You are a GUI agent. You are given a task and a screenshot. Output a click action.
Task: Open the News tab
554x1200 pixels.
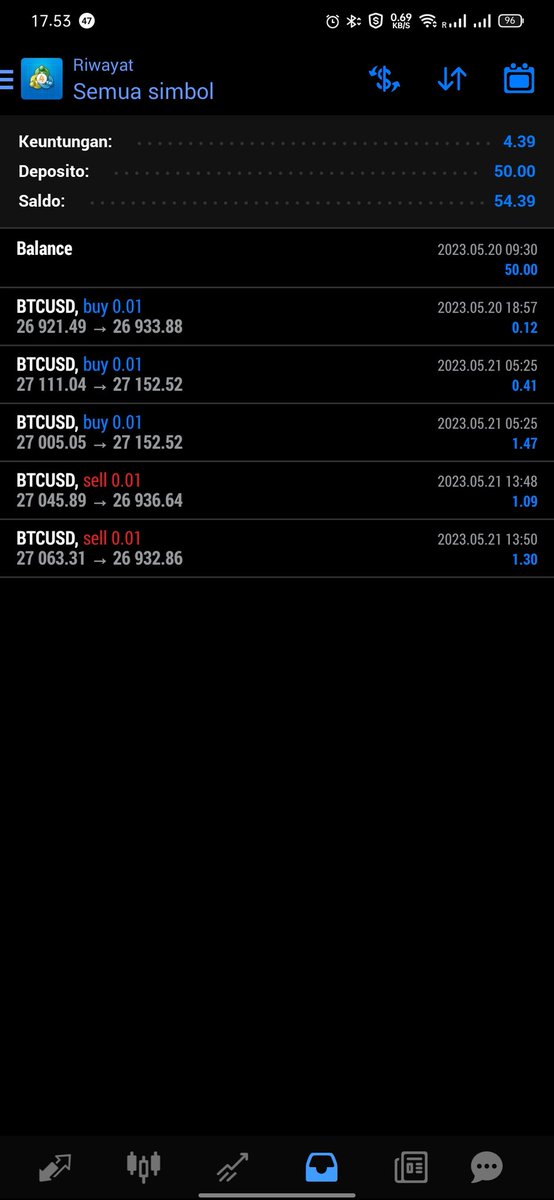tap(411, 1167)
